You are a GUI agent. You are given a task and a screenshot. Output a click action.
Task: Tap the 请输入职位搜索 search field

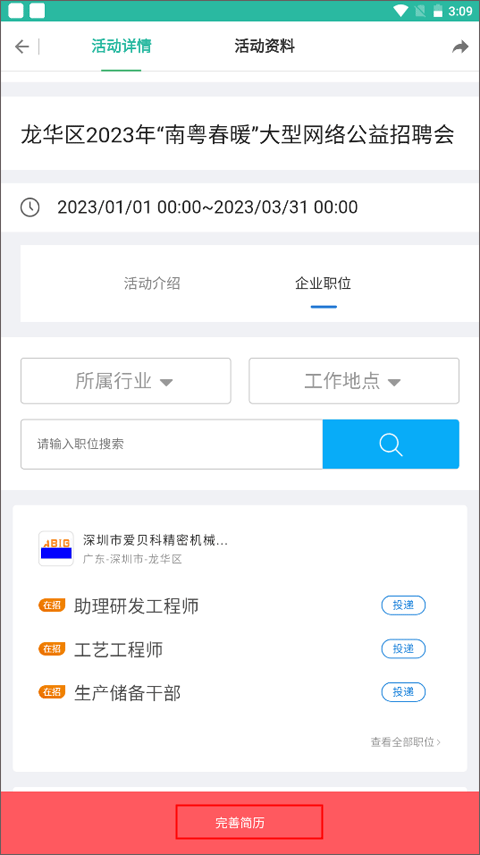point(172,444)
